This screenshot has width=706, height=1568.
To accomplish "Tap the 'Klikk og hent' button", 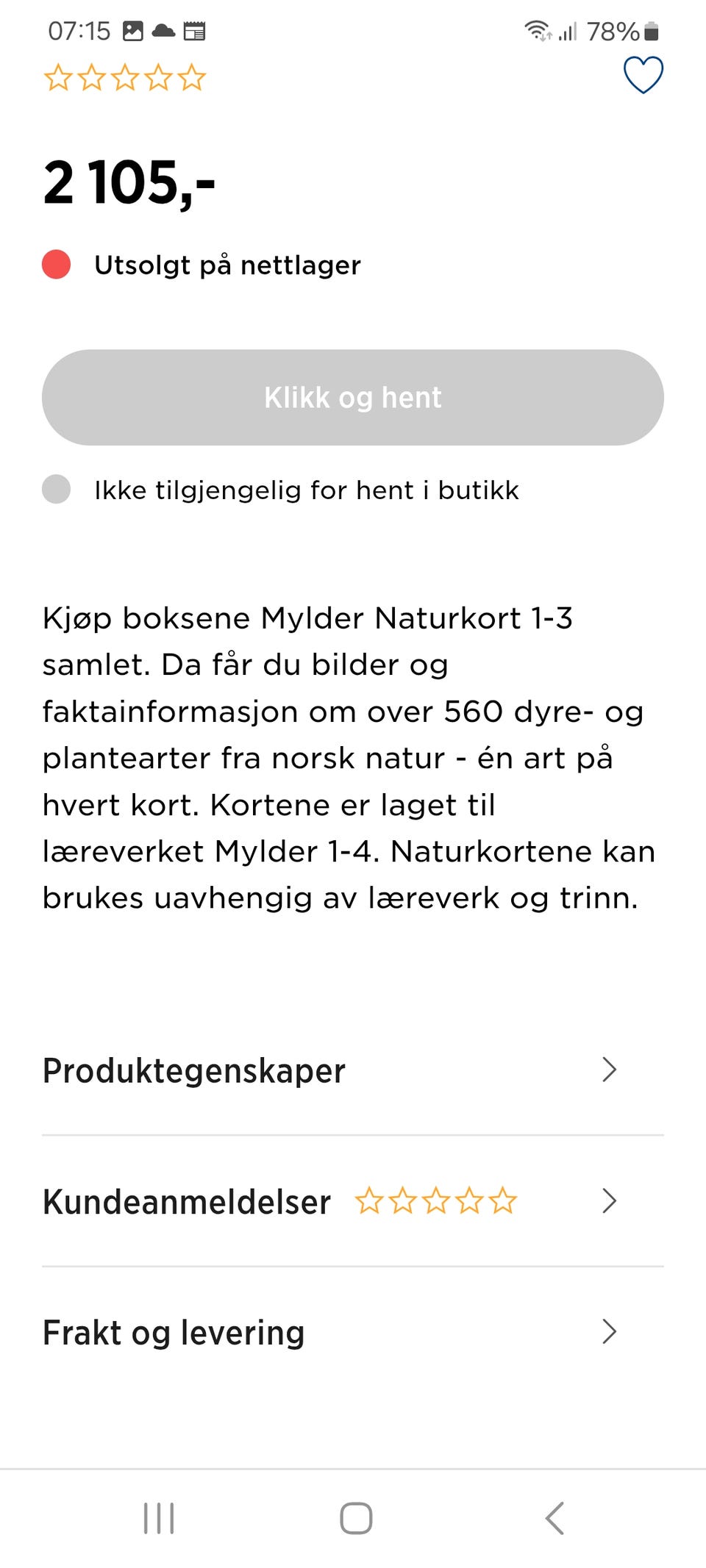I will click(x=353, y=397).
